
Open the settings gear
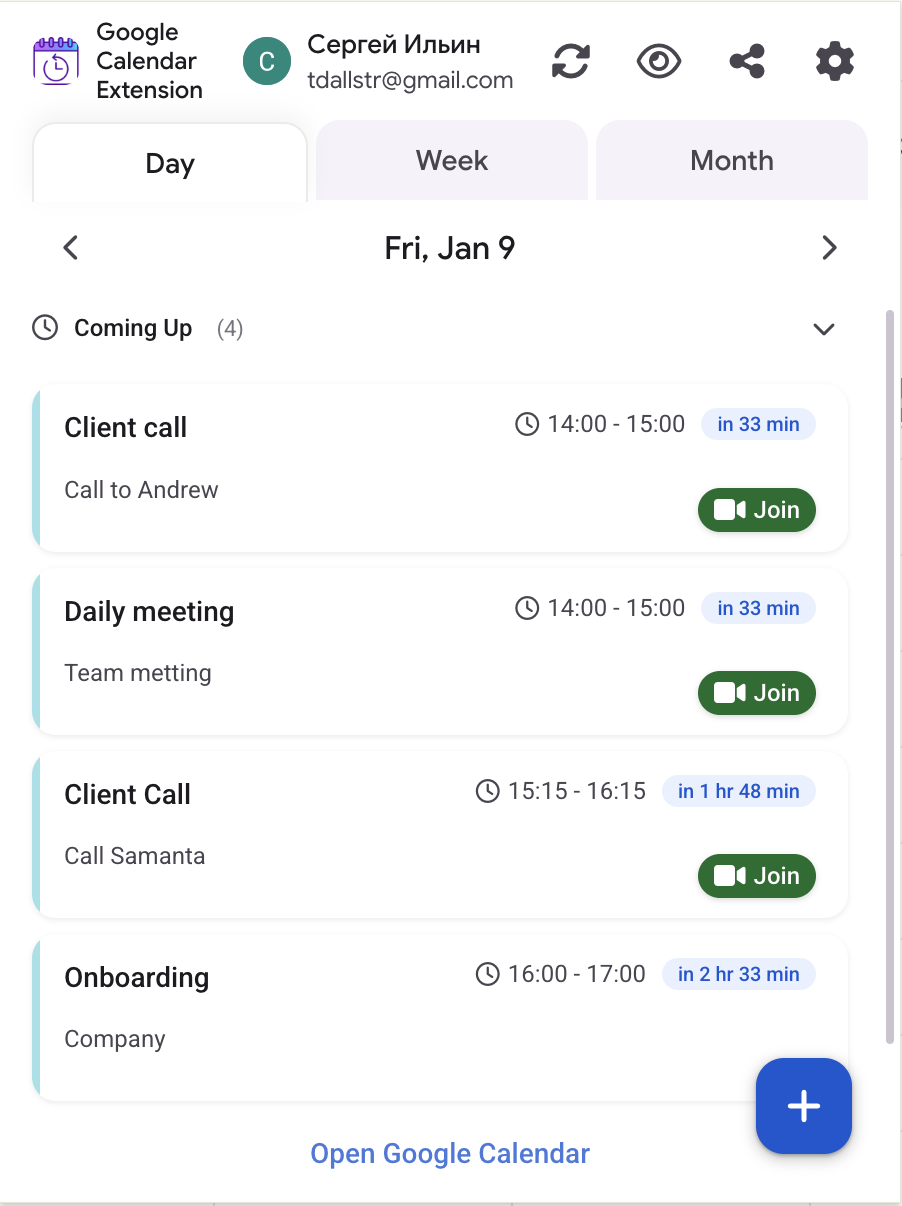coord(834,61)
